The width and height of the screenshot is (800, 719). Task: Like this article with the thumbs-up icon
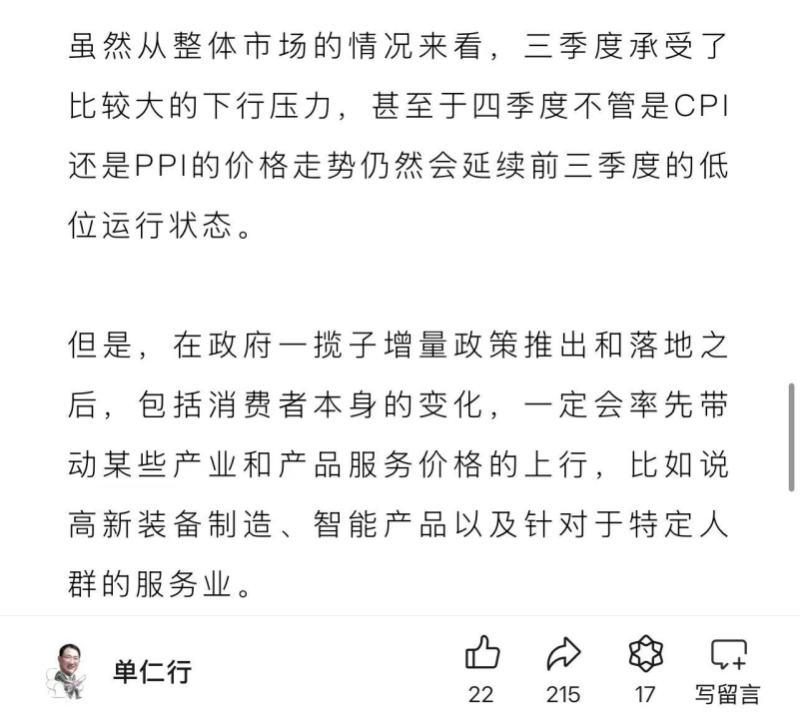[x=482, y=656]
